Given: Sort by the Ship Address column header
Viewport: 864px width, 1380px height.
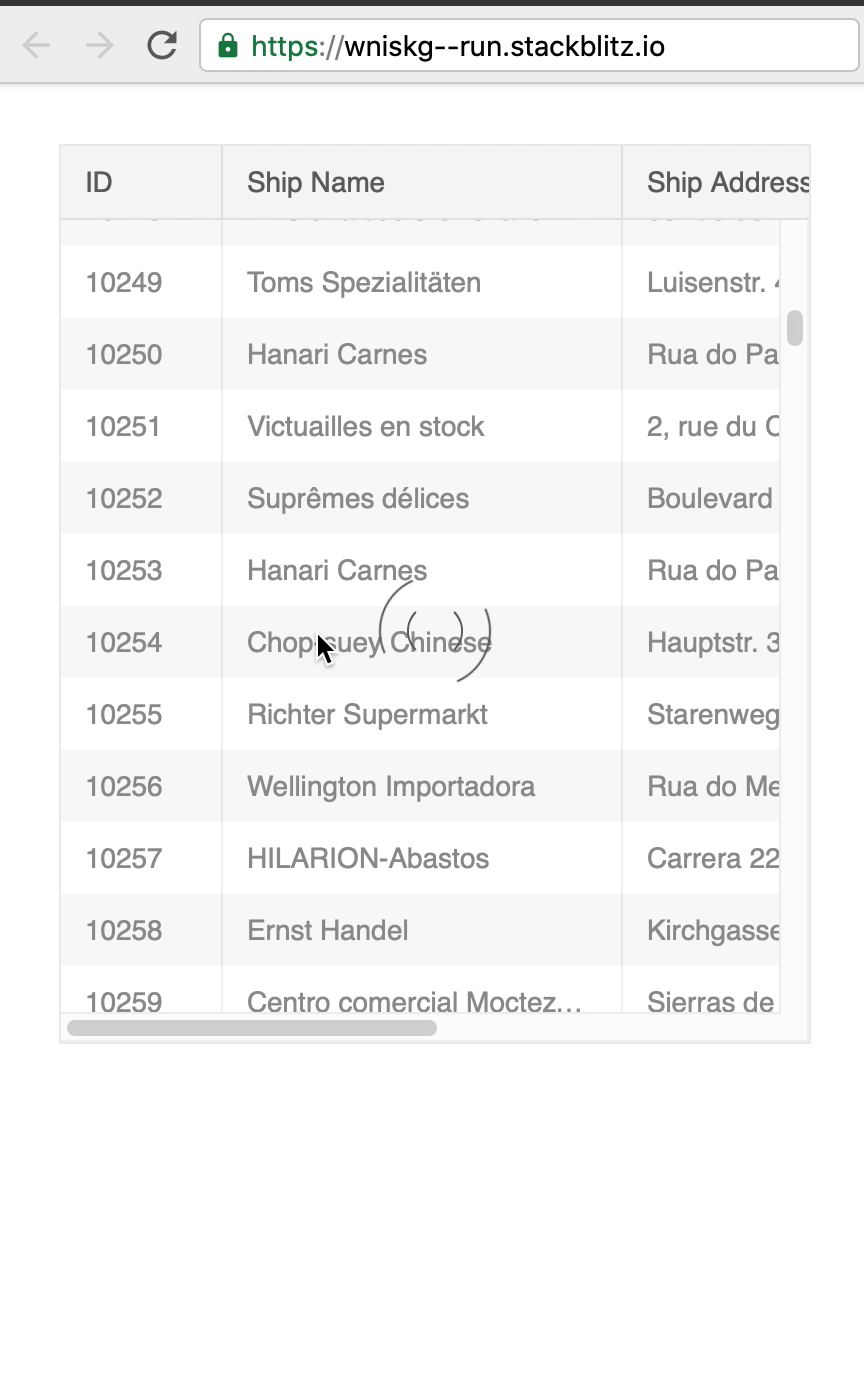Looking at the screenshot, I should 726,182.
